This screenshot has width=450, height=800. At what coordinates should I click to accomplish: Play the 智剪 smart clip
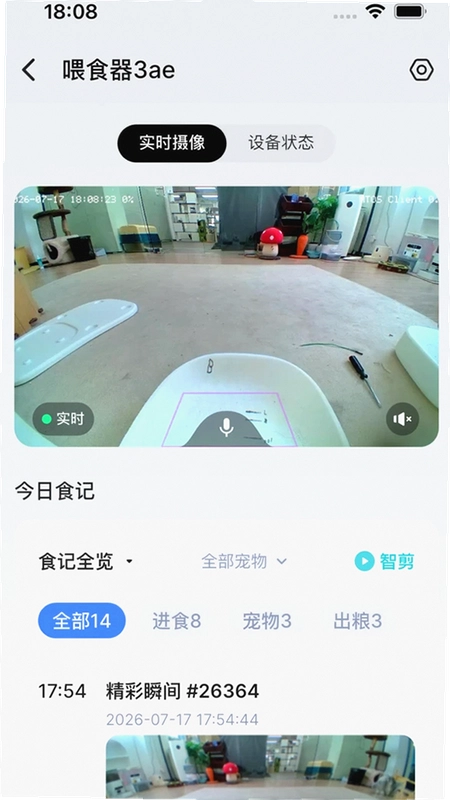tap(385, 561)
